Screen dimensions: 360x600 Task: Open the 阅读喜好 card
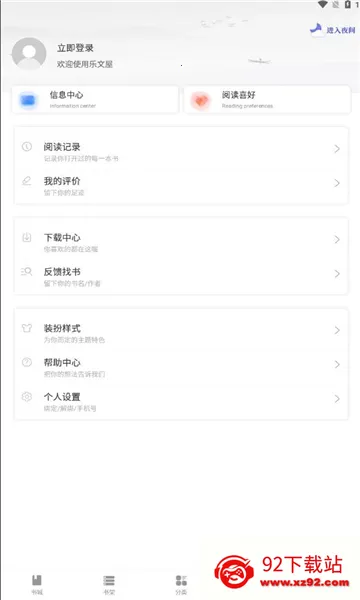[267, 99]
